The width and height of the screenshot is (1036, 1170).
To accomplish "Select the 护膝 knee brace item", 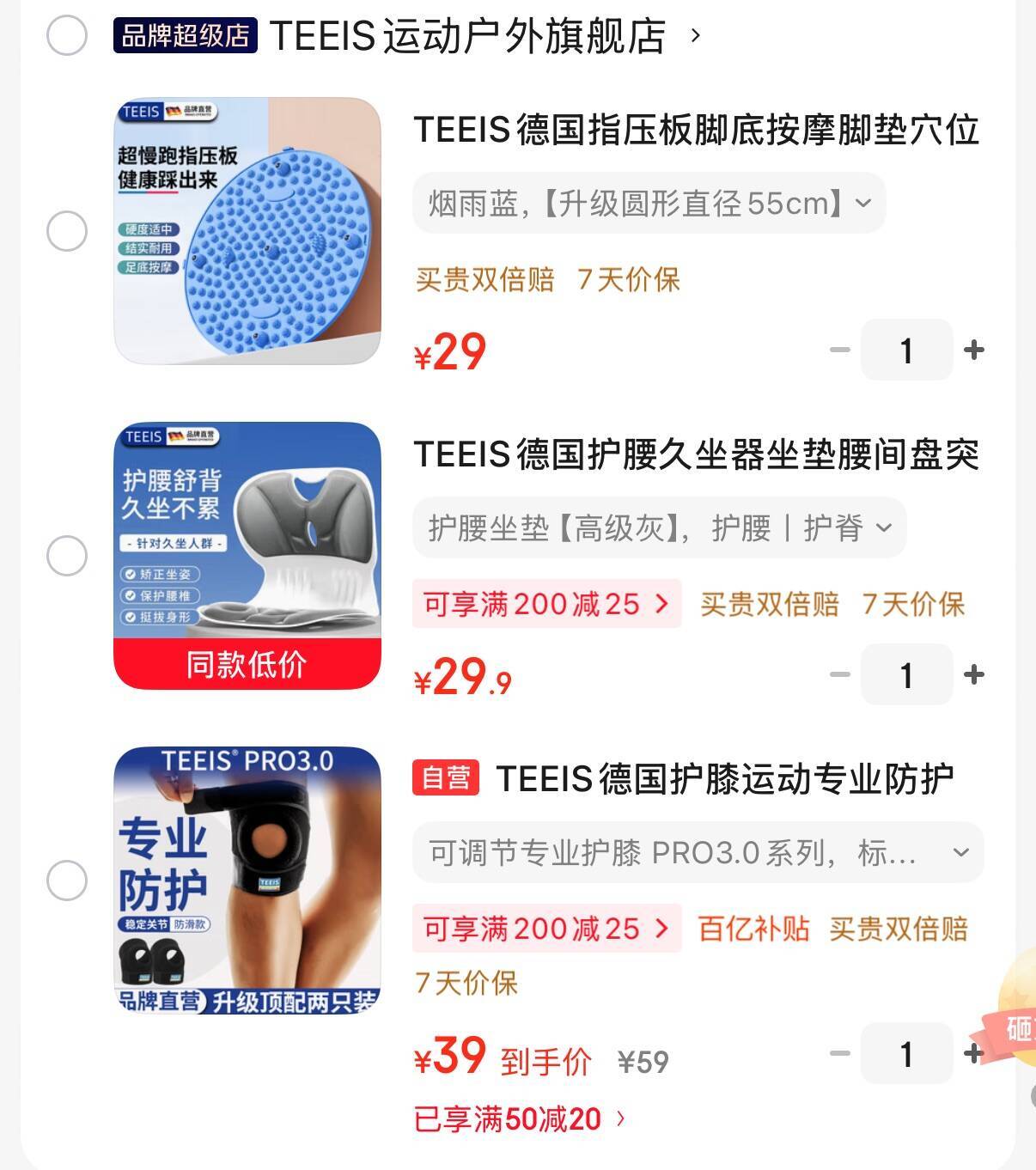I will 66,881.
